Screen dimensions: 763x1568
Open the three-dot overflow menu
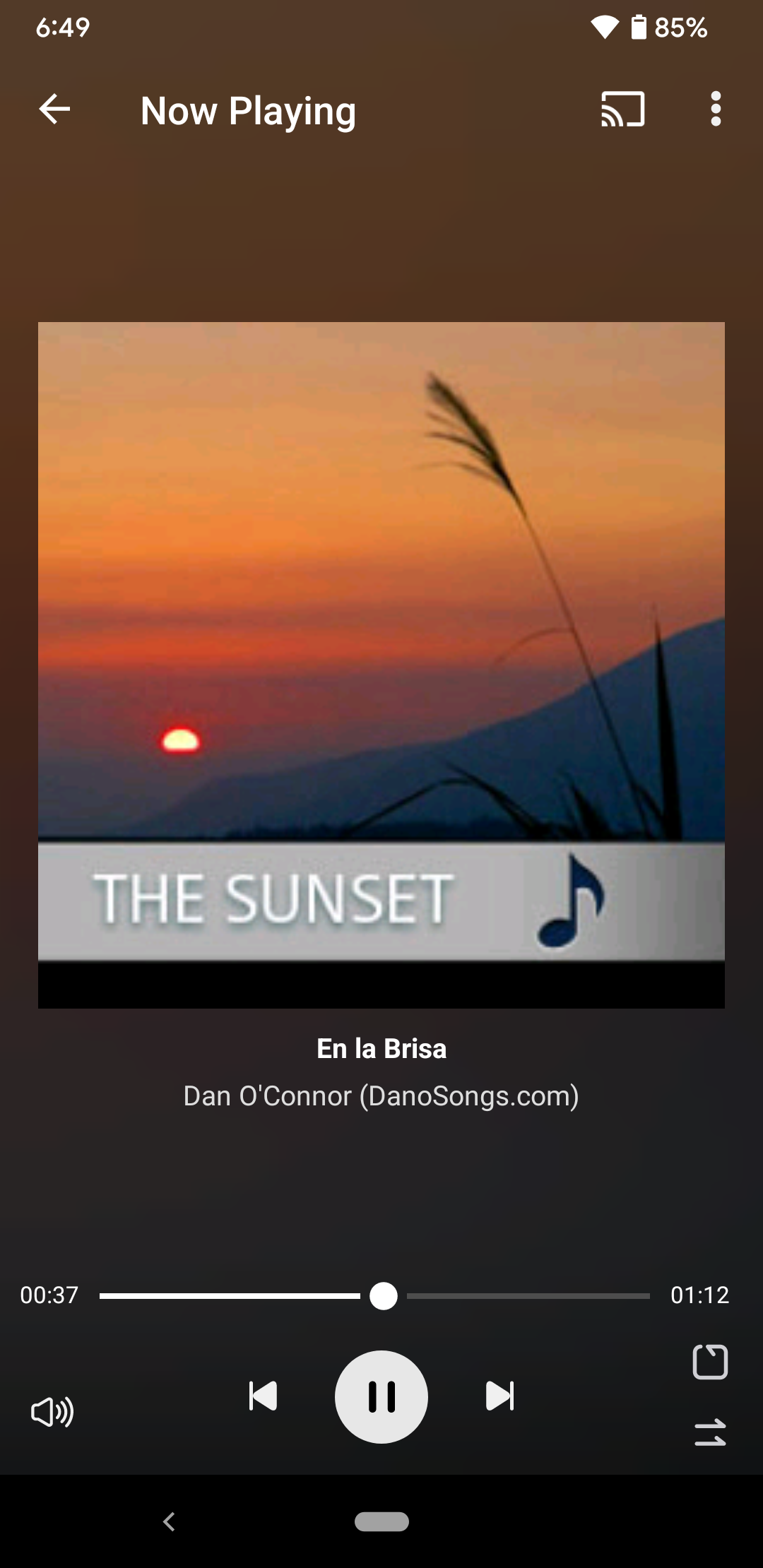coord(716,109)
